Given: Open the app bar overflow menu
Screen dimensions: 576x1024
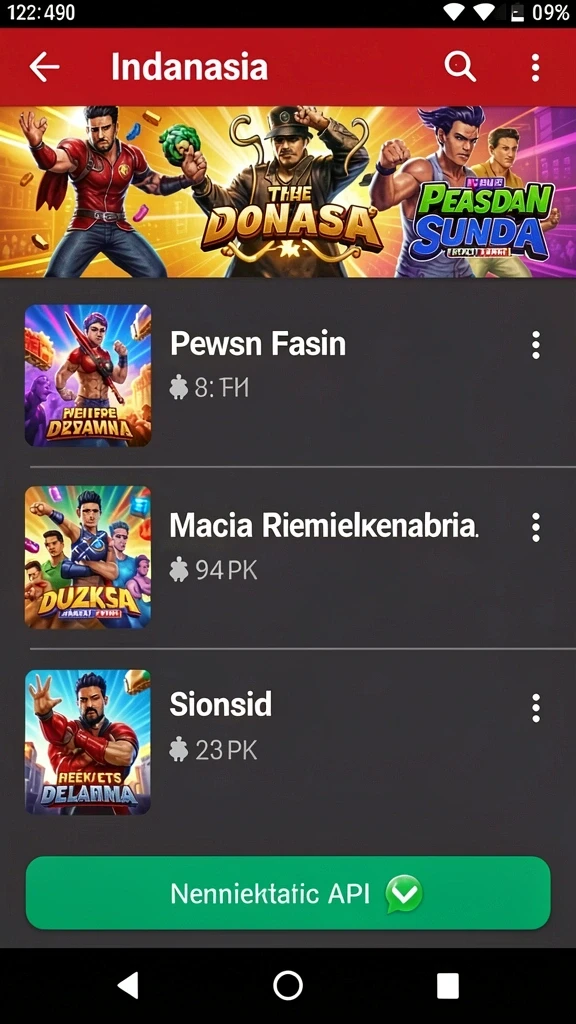Looking at the screenshot, I should point(536,67).
